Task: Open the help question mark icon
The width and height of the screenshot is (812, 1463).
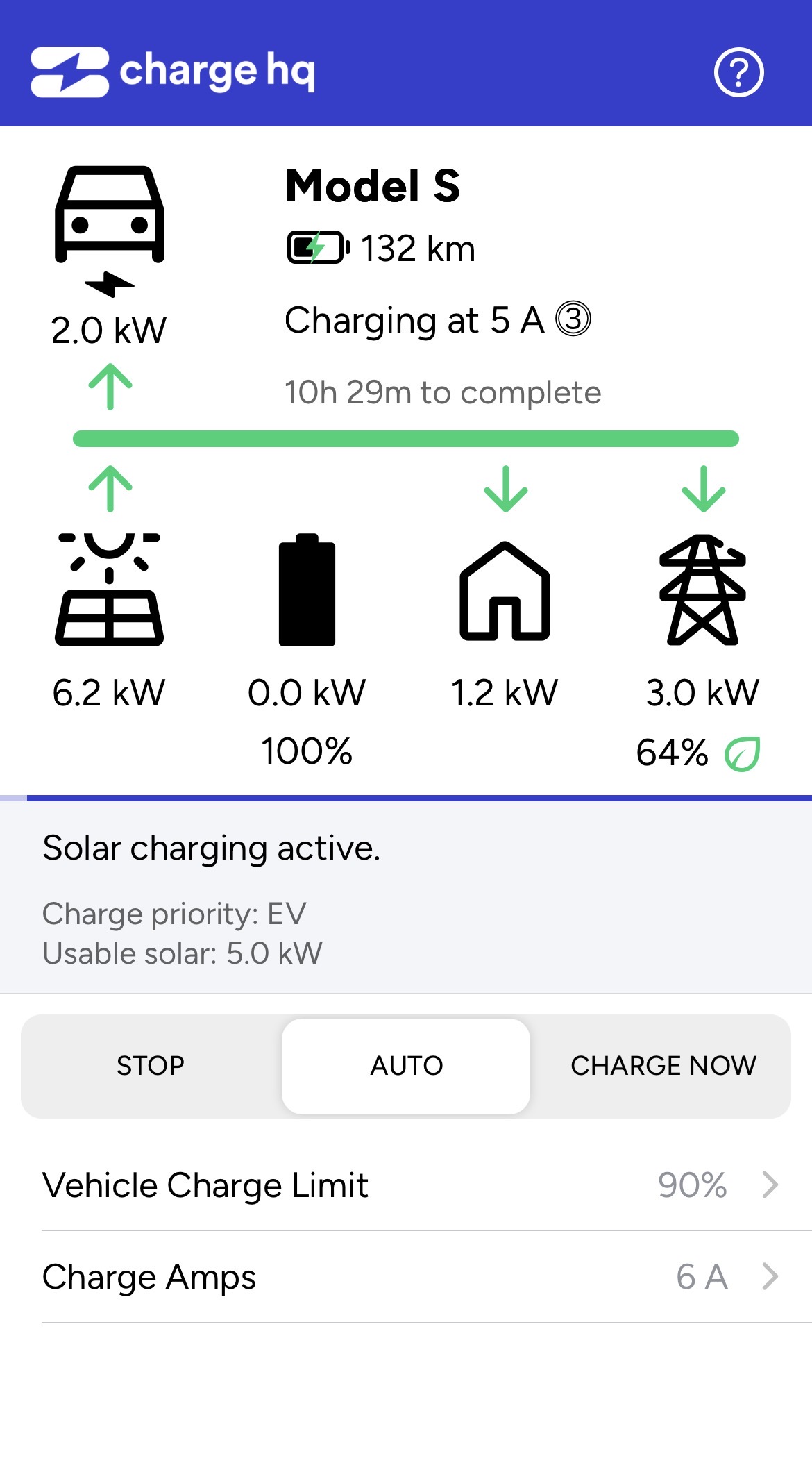Action: 738,72
